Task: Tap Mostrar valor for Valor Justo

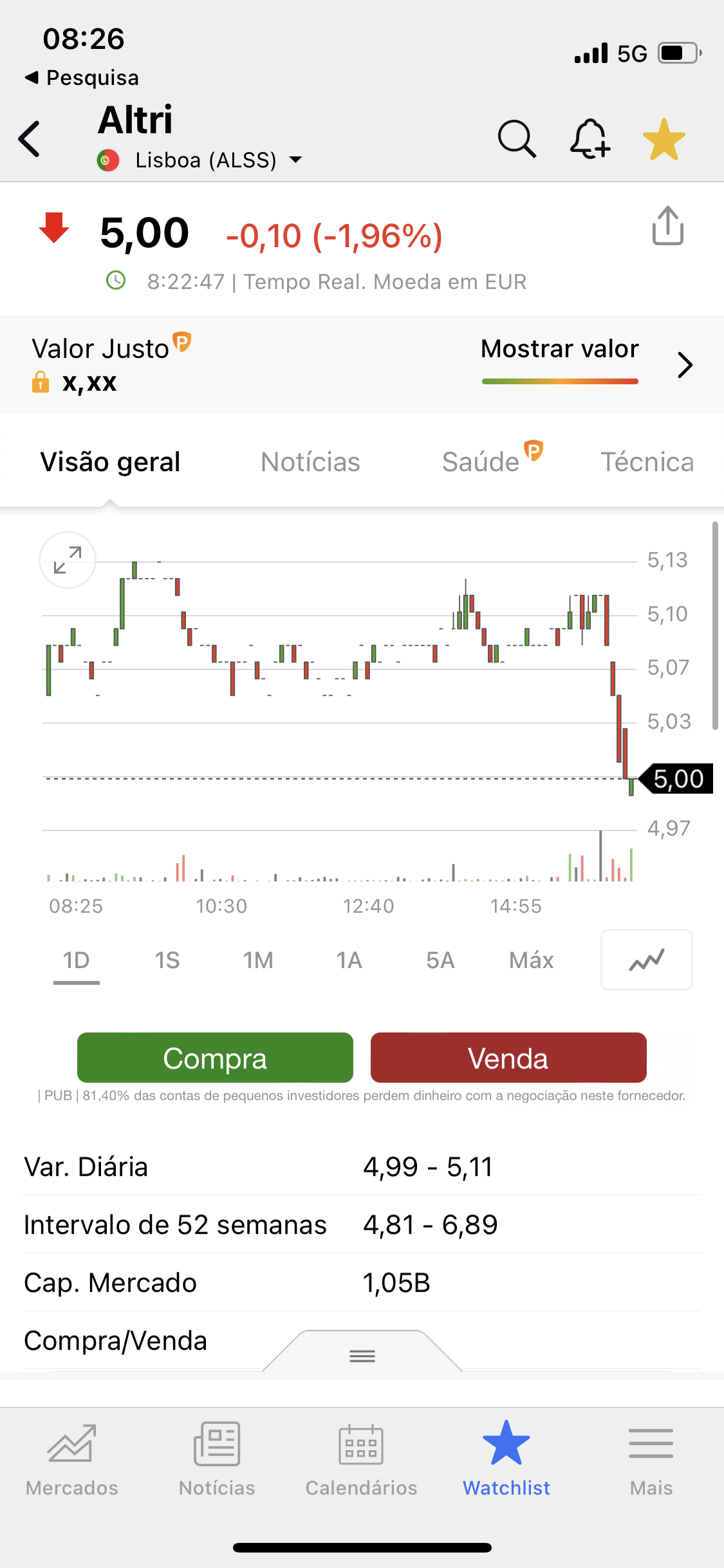Action: coord(560,350)
